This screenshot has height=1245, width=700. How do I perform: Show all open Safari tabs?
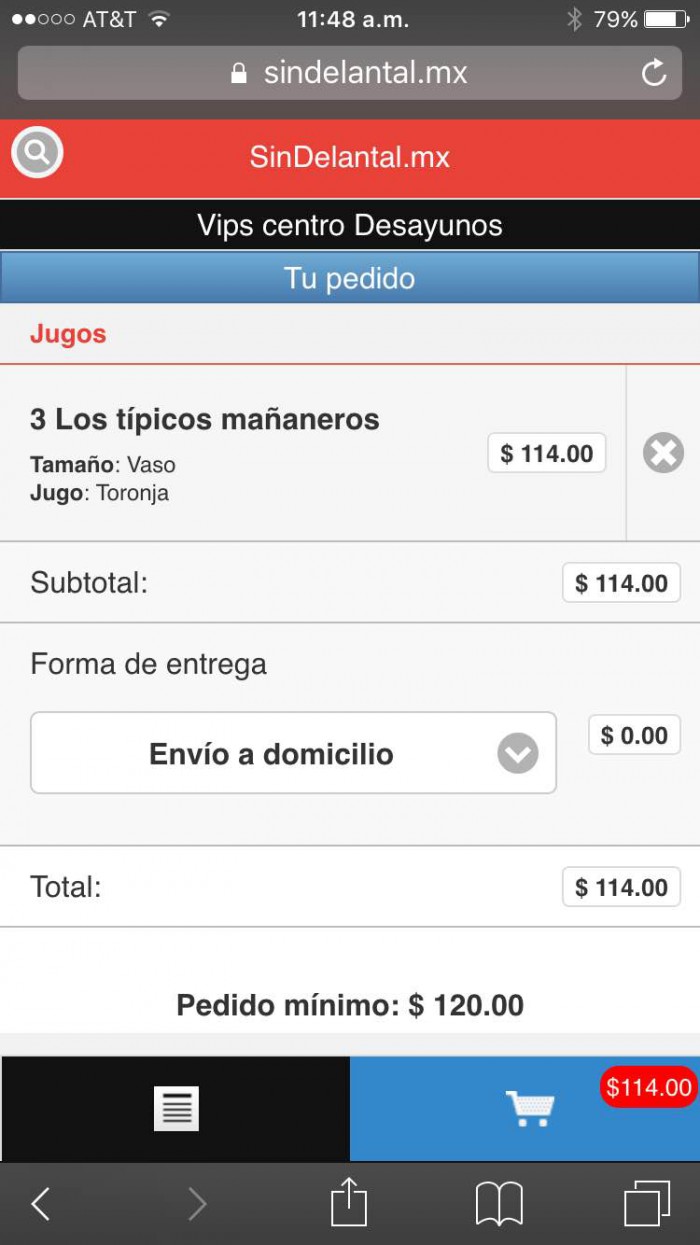646,1204
